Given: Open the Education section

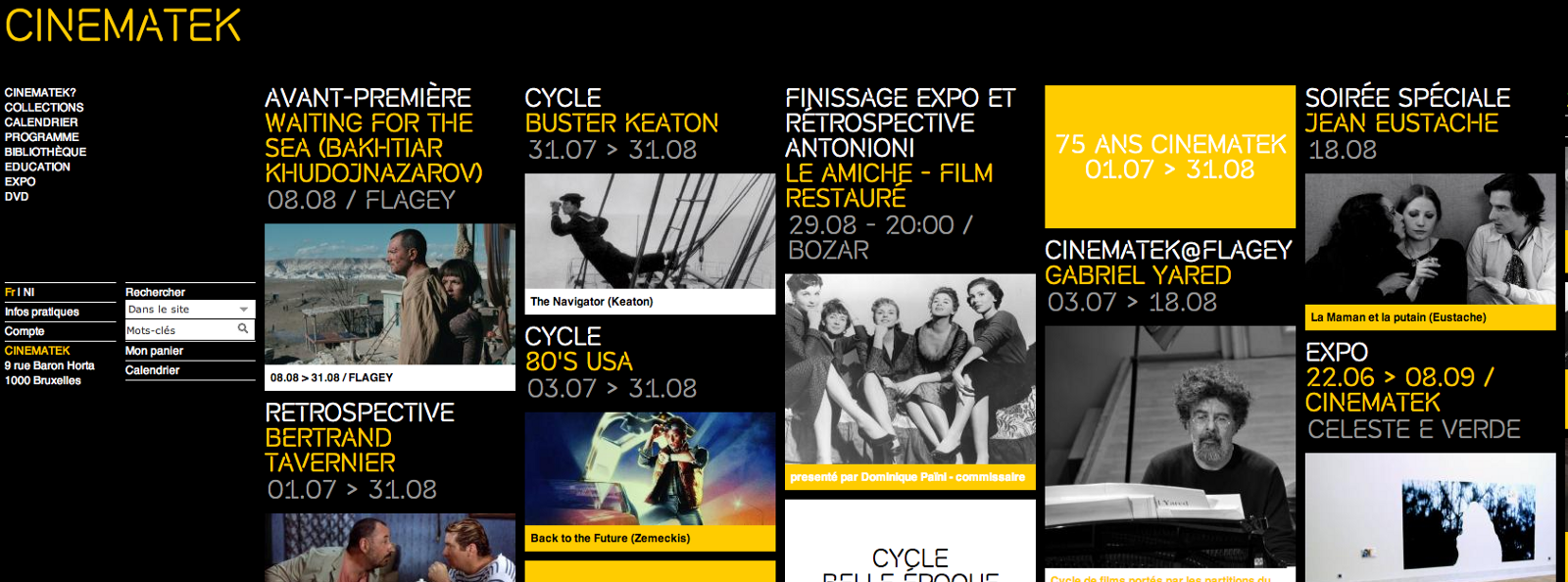Looking at the screenshot, I should click(x=37, y=167).
